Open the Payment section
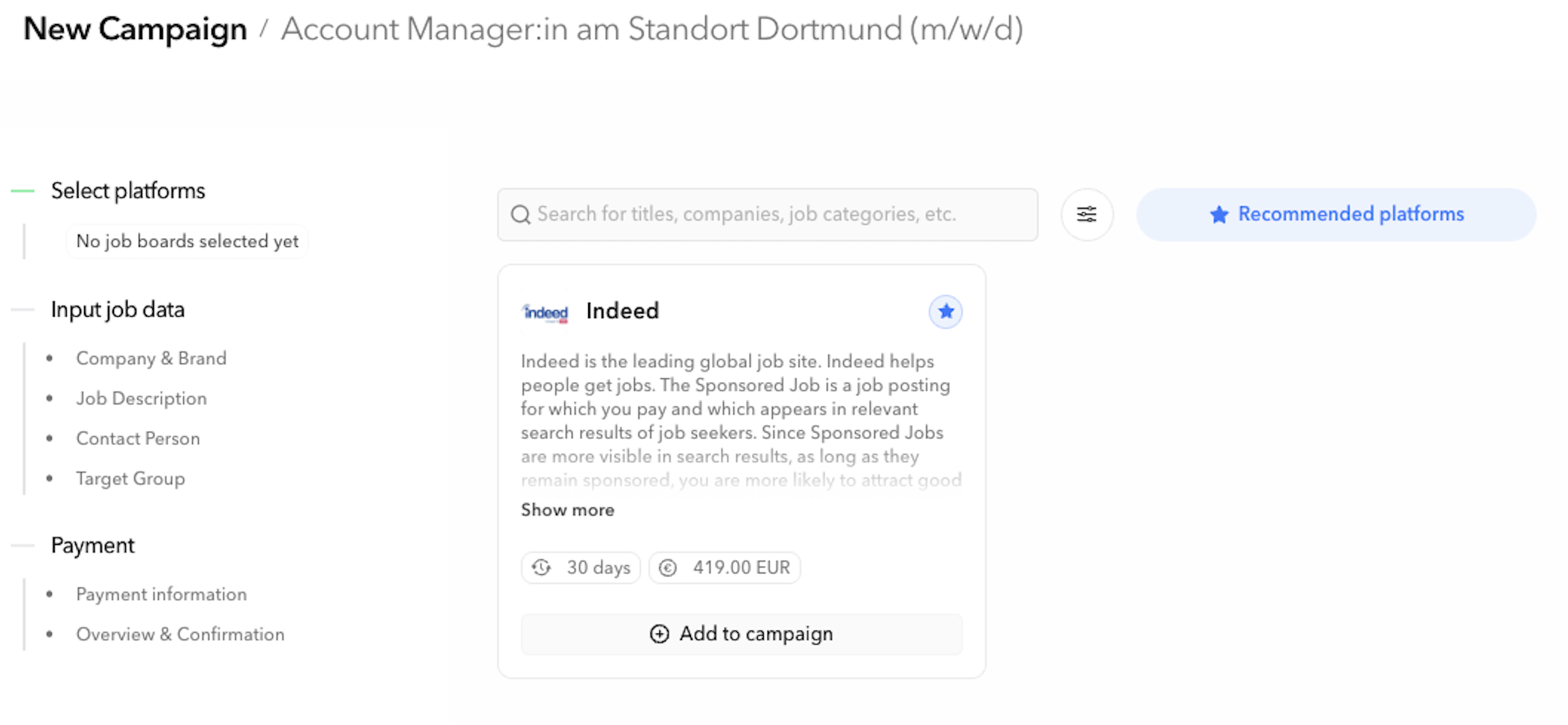The height and width of the screenshot is (725, 1568). click(93, 546)
